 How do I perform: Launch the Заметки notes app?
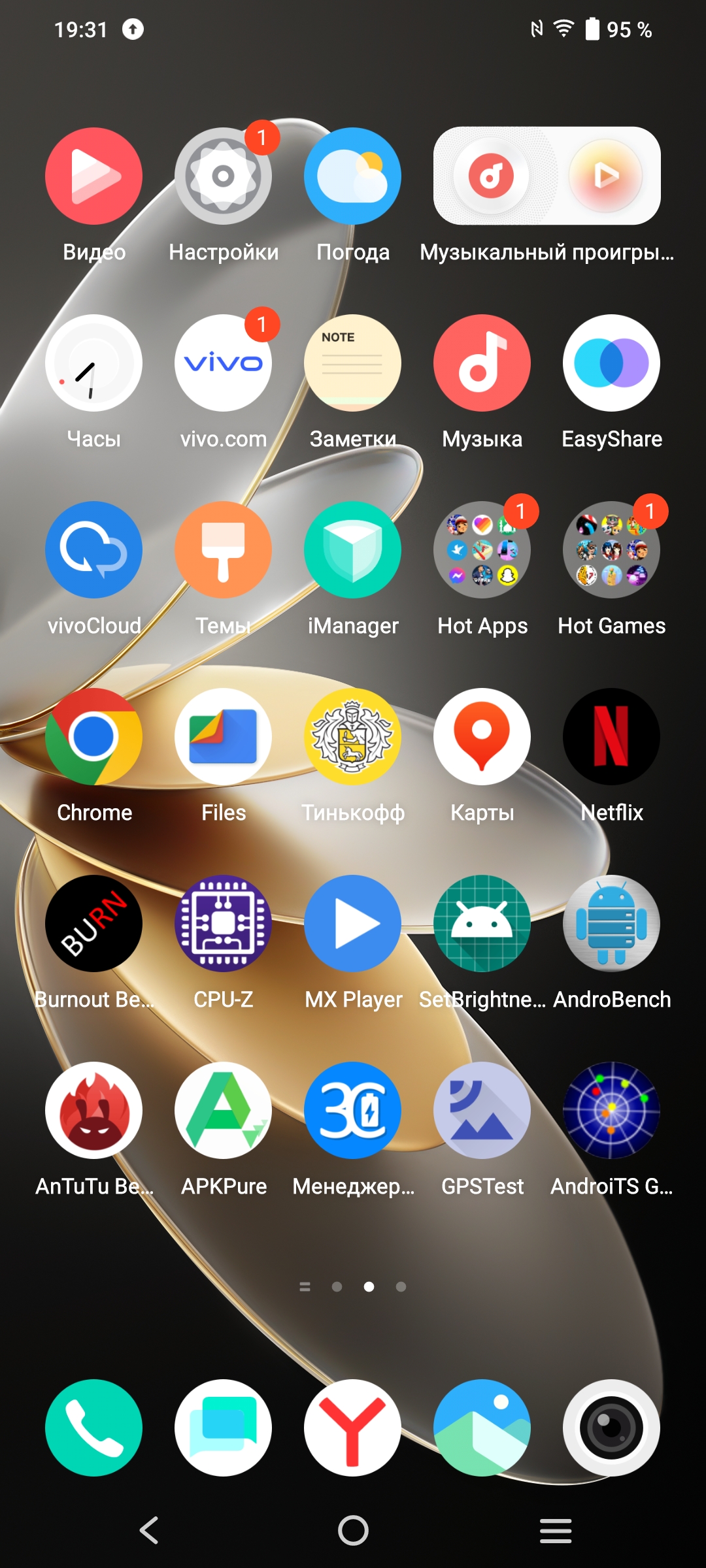[352, 363]
